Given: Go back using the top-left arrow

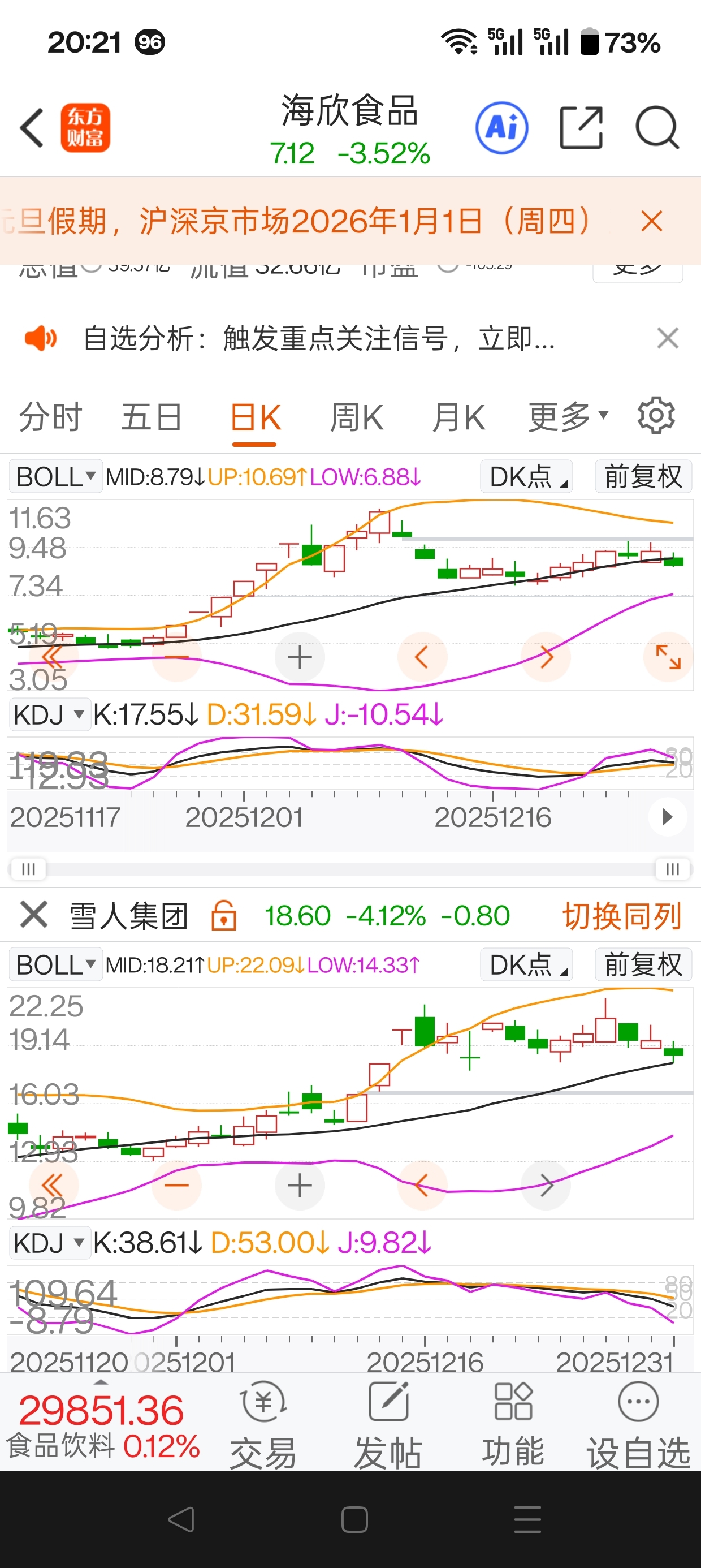Looking at the screenshot, I should 32,128.
